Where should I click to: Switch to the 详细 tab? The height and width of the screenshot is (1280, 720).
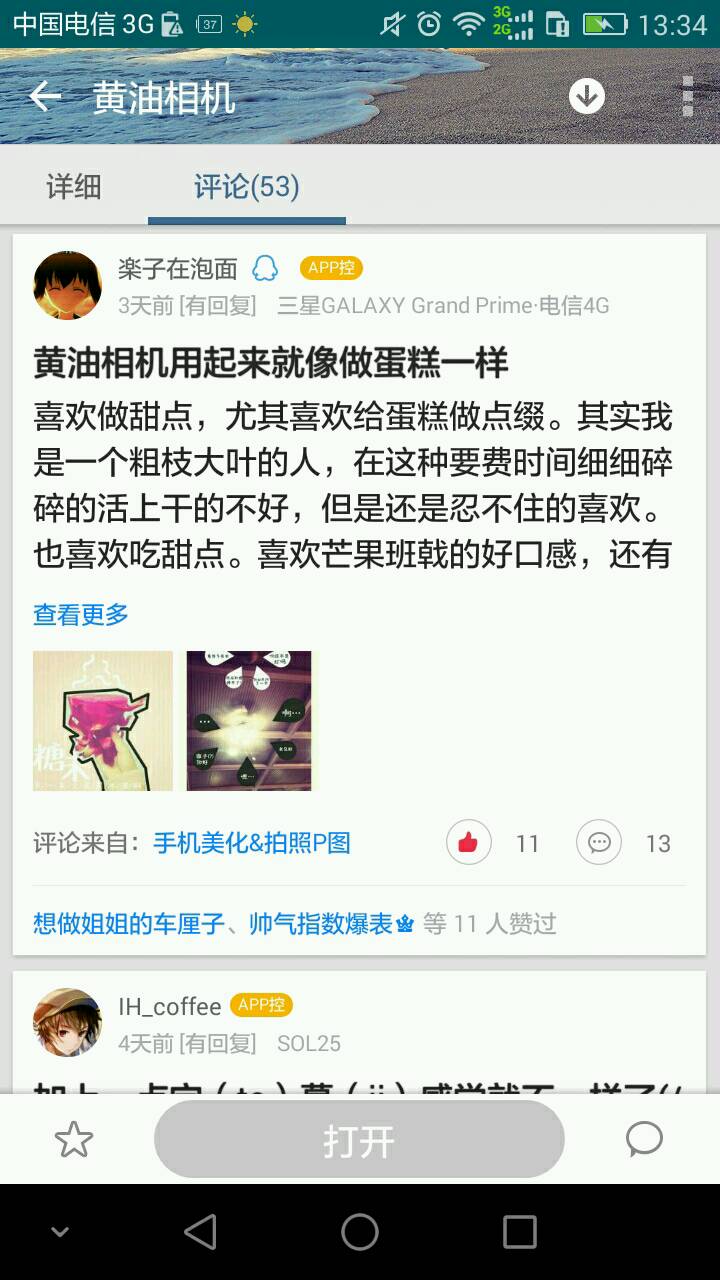pos(74,187)
